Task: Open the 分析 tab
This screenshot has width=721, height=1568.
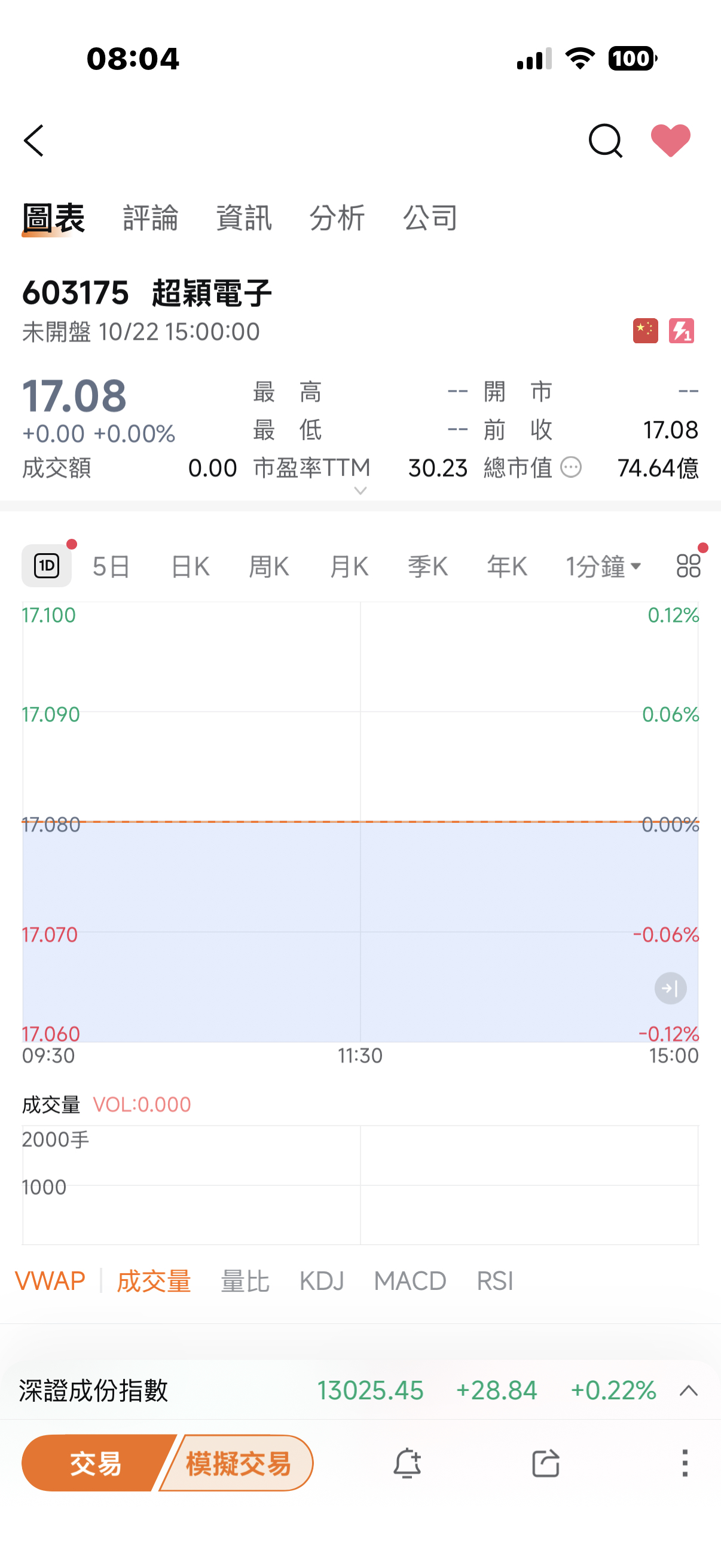Action: click(337, 218)
